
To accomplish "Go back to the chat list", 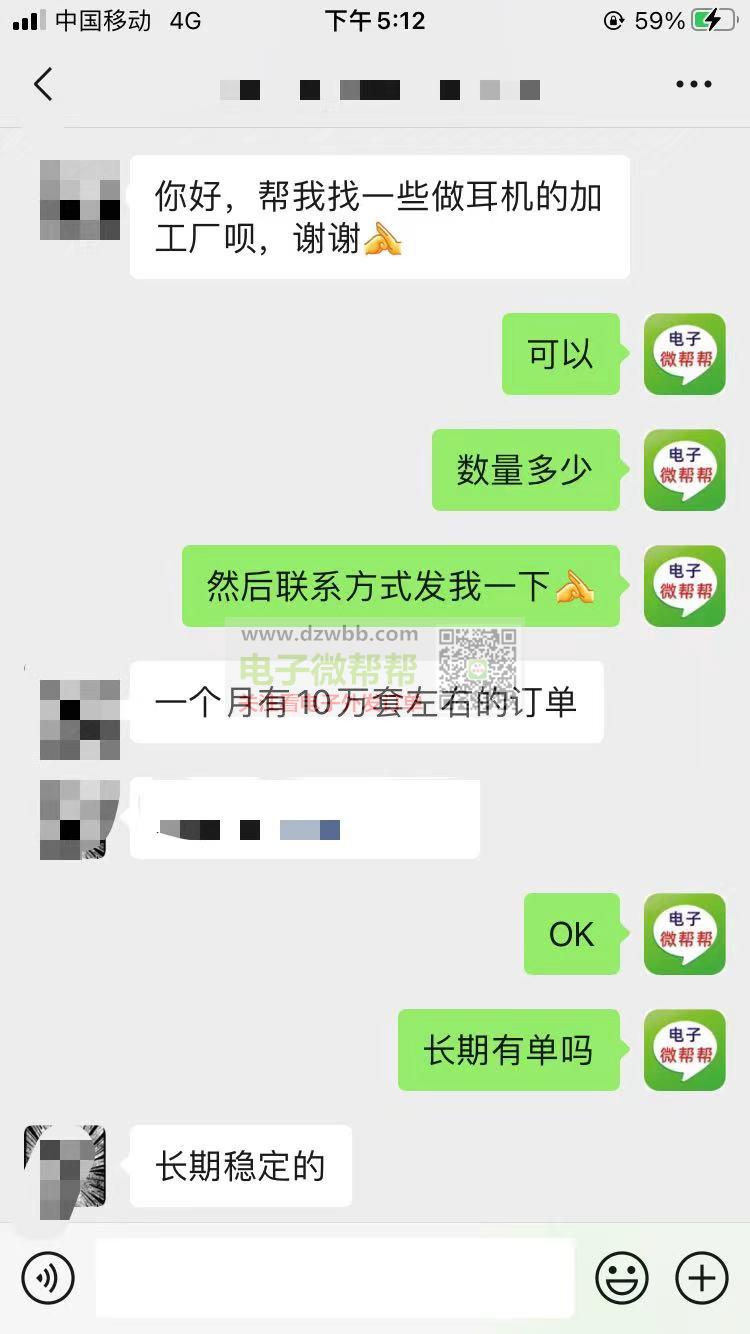I will 43,85.
